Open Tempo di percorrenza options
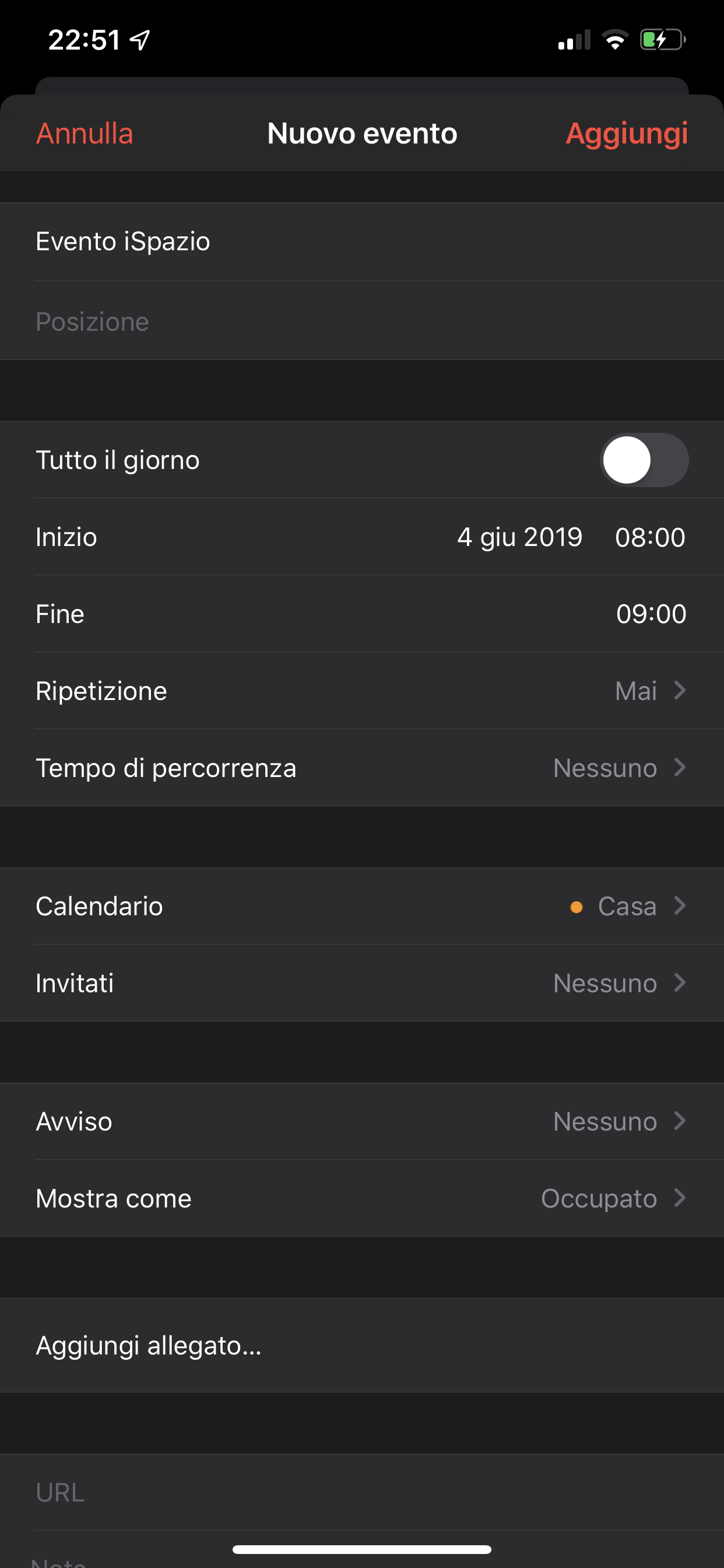Screen dimensions: 724x1568 pyautogui.click(x=362, y=768)
